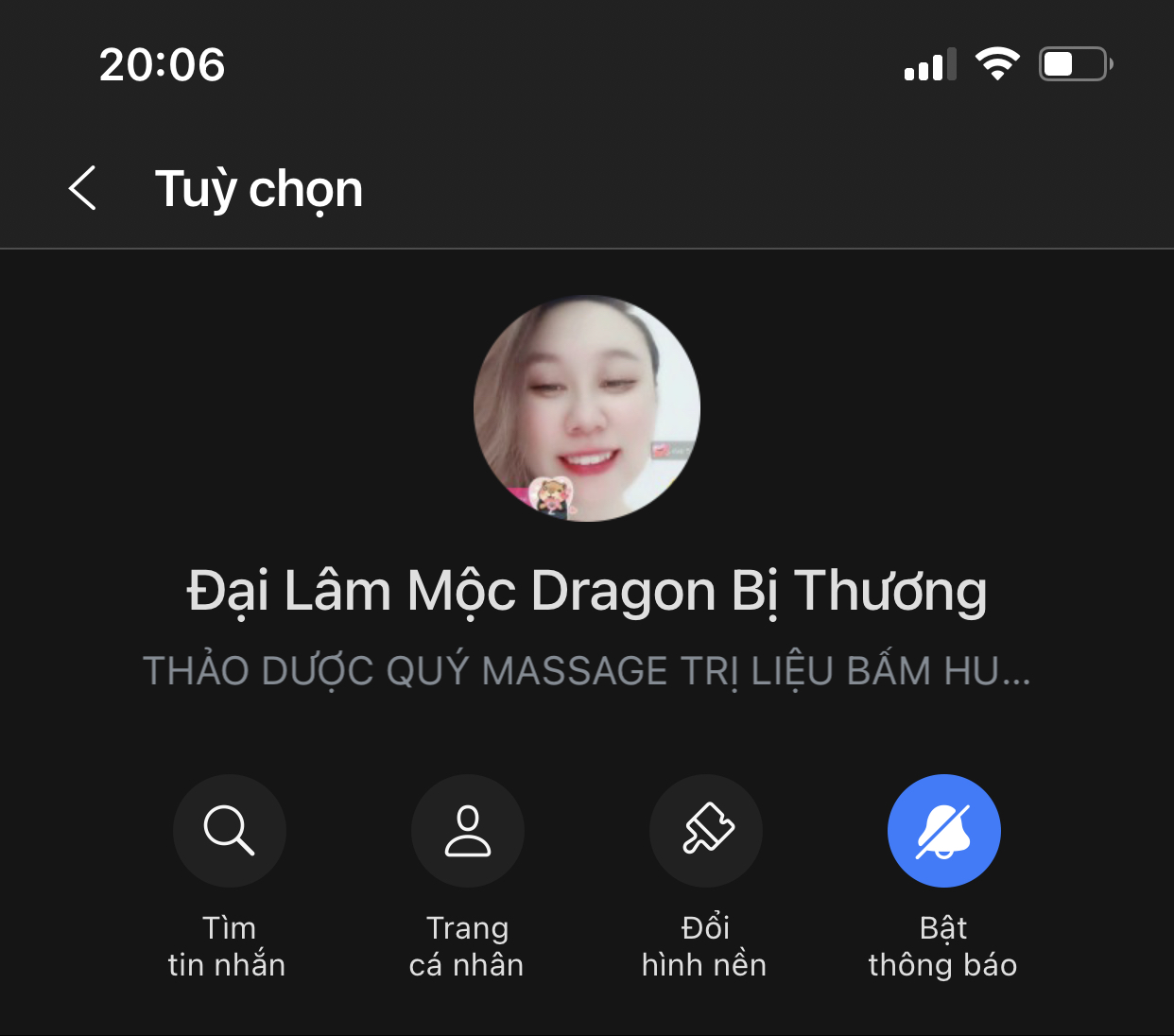This screenshot has width=1174, height=1036.
Task: View Trang cá nhân profile page
Action: (x=467, y=831)
